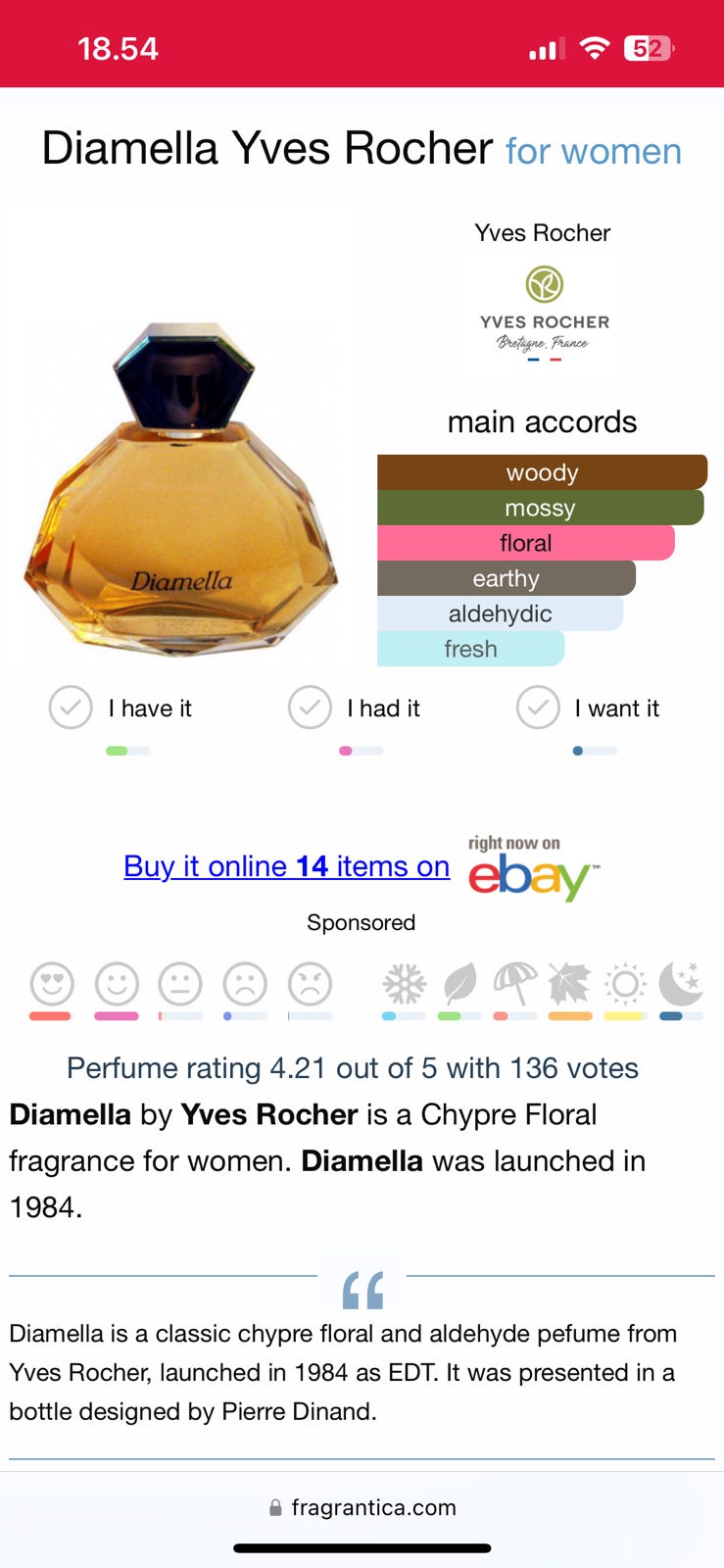This screenshot has height=1568, width=724.
Task: Vote like with smiling face
Action: click(x=117, y=984)
